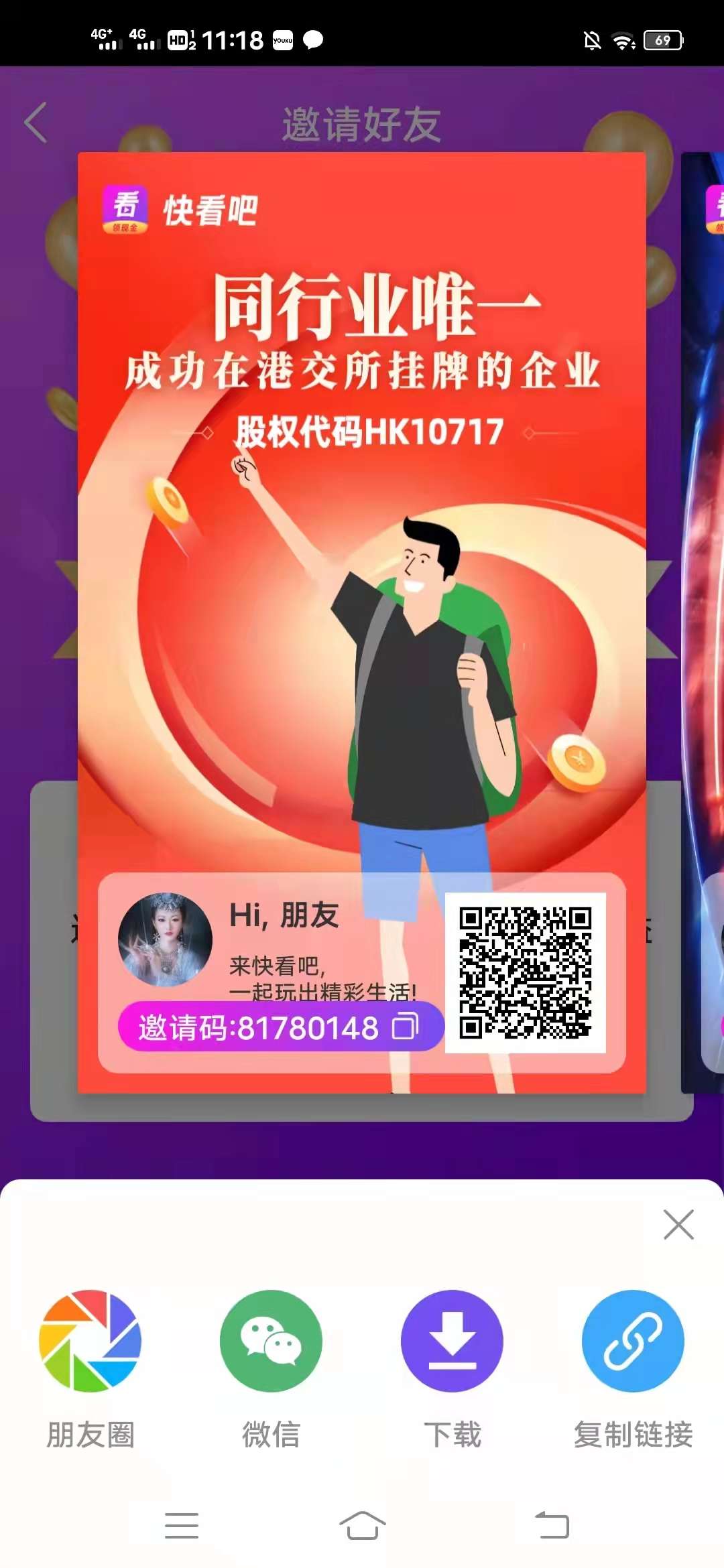Copy the invitation code 81780148

(406, 1027)
